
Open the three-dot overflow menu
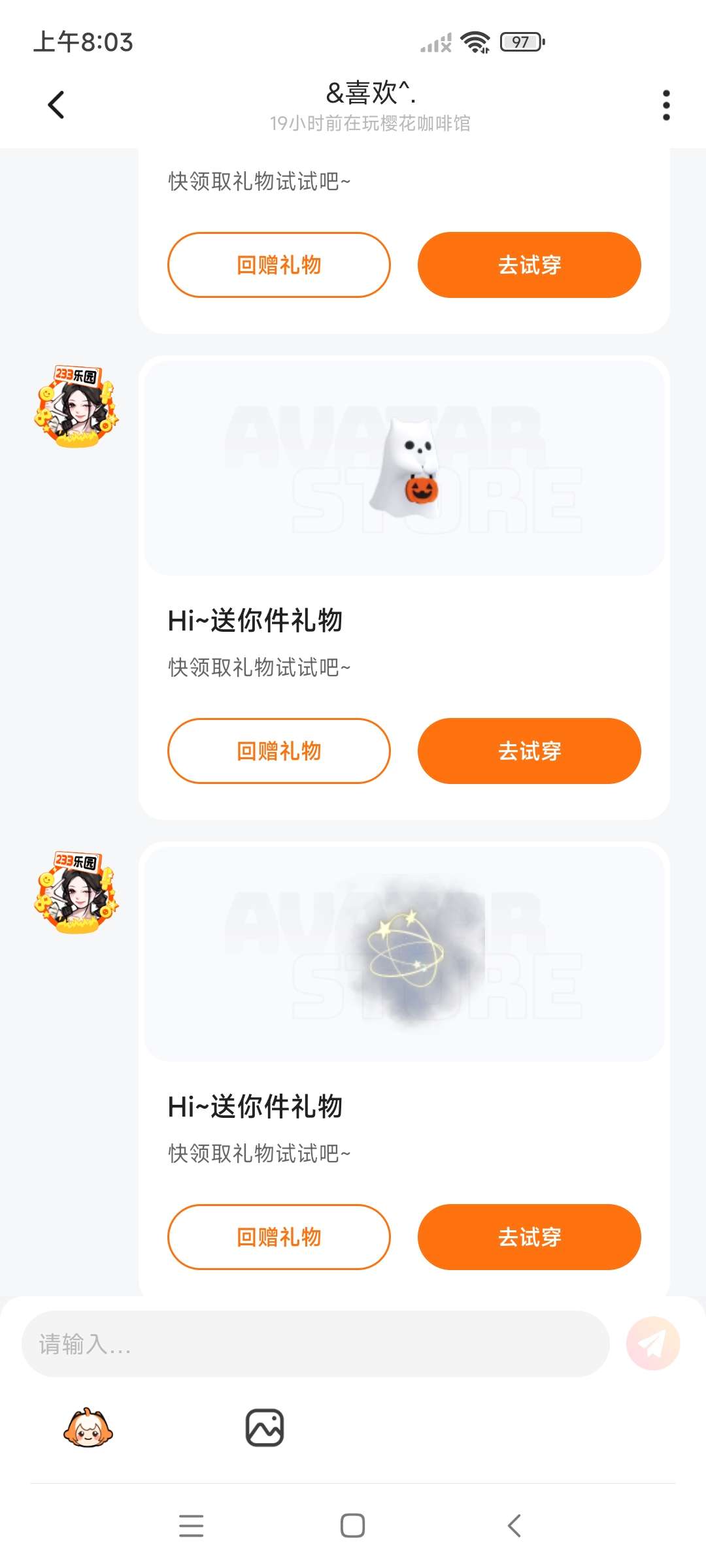665,105
